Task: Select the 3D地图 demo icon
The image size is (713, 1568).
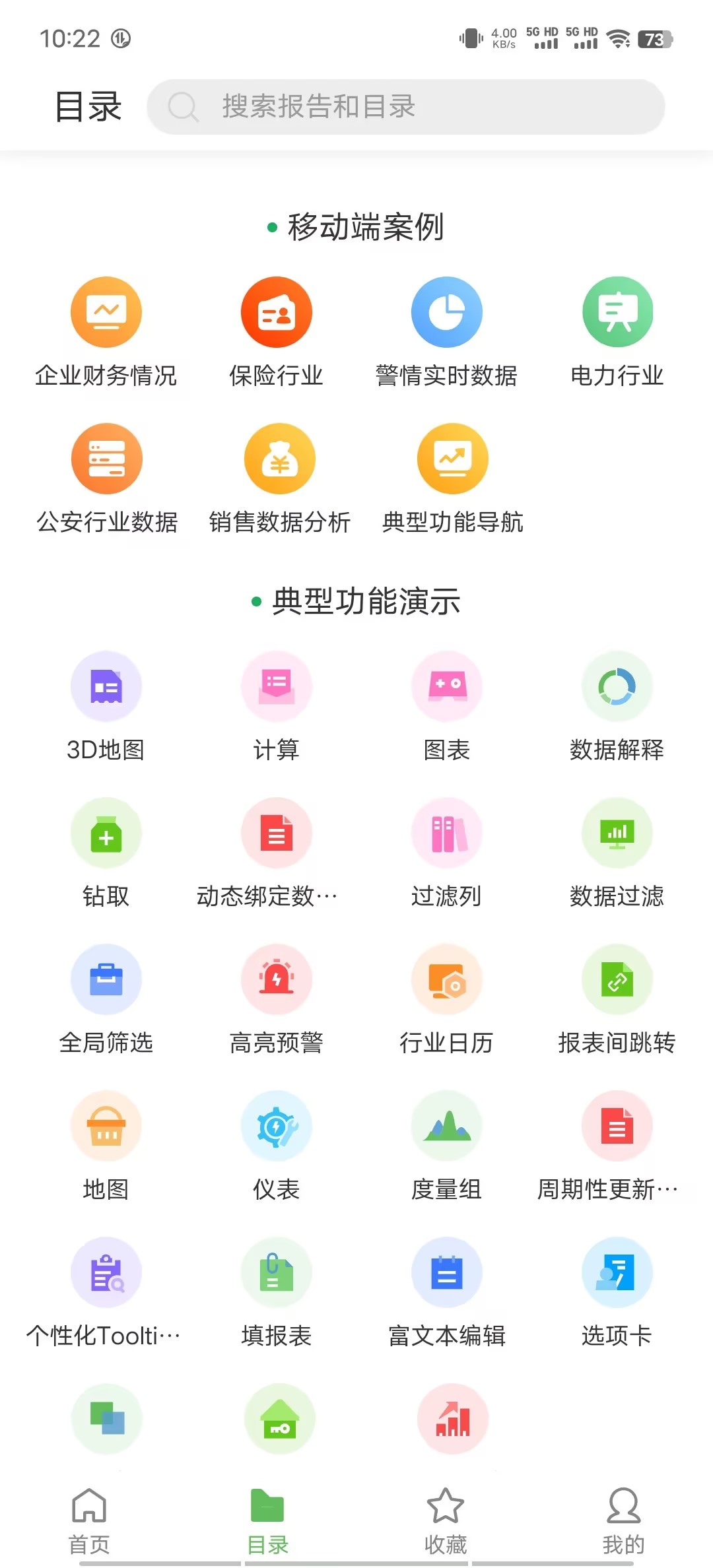Action: (x=106, y=686)
